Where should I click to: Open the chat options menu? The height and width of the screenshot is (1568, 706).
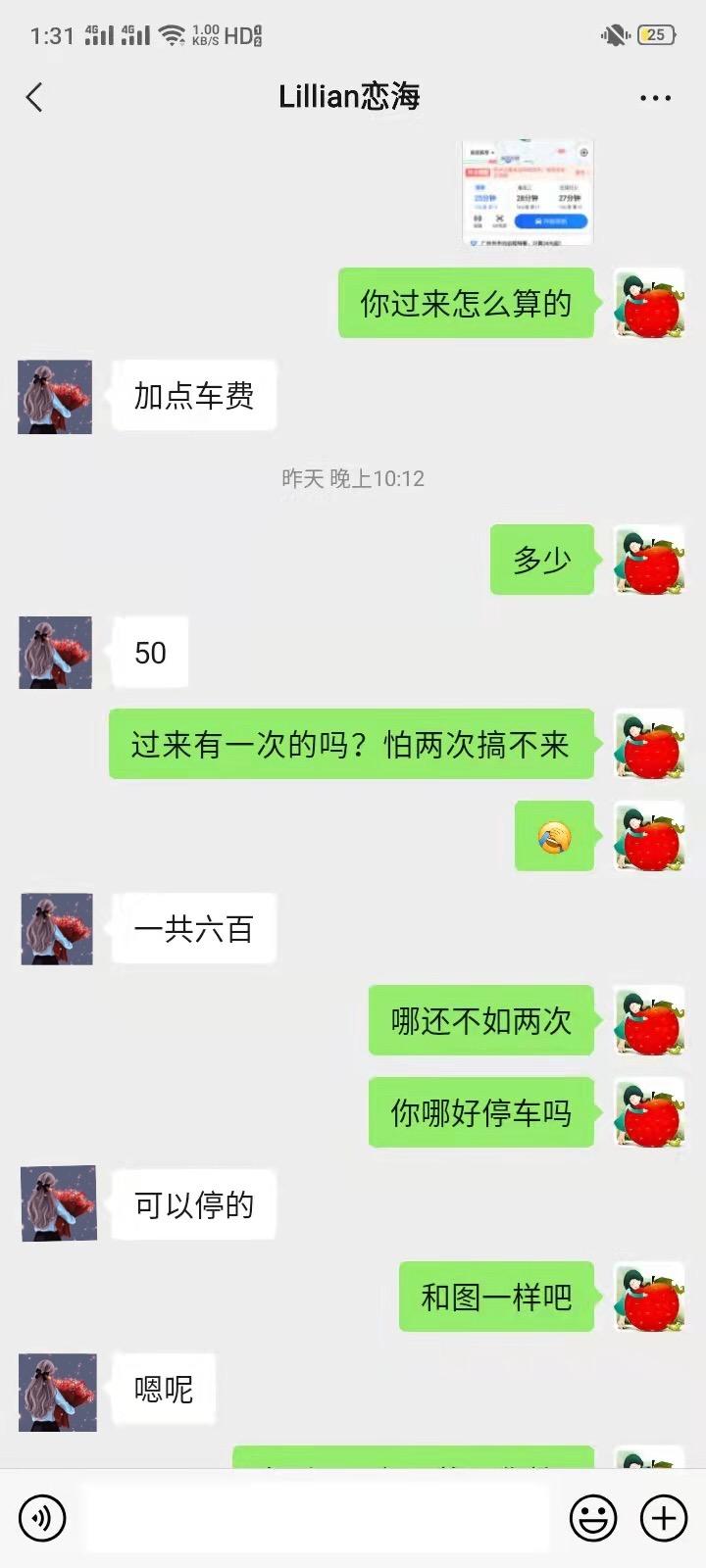[x=654, y=98]
